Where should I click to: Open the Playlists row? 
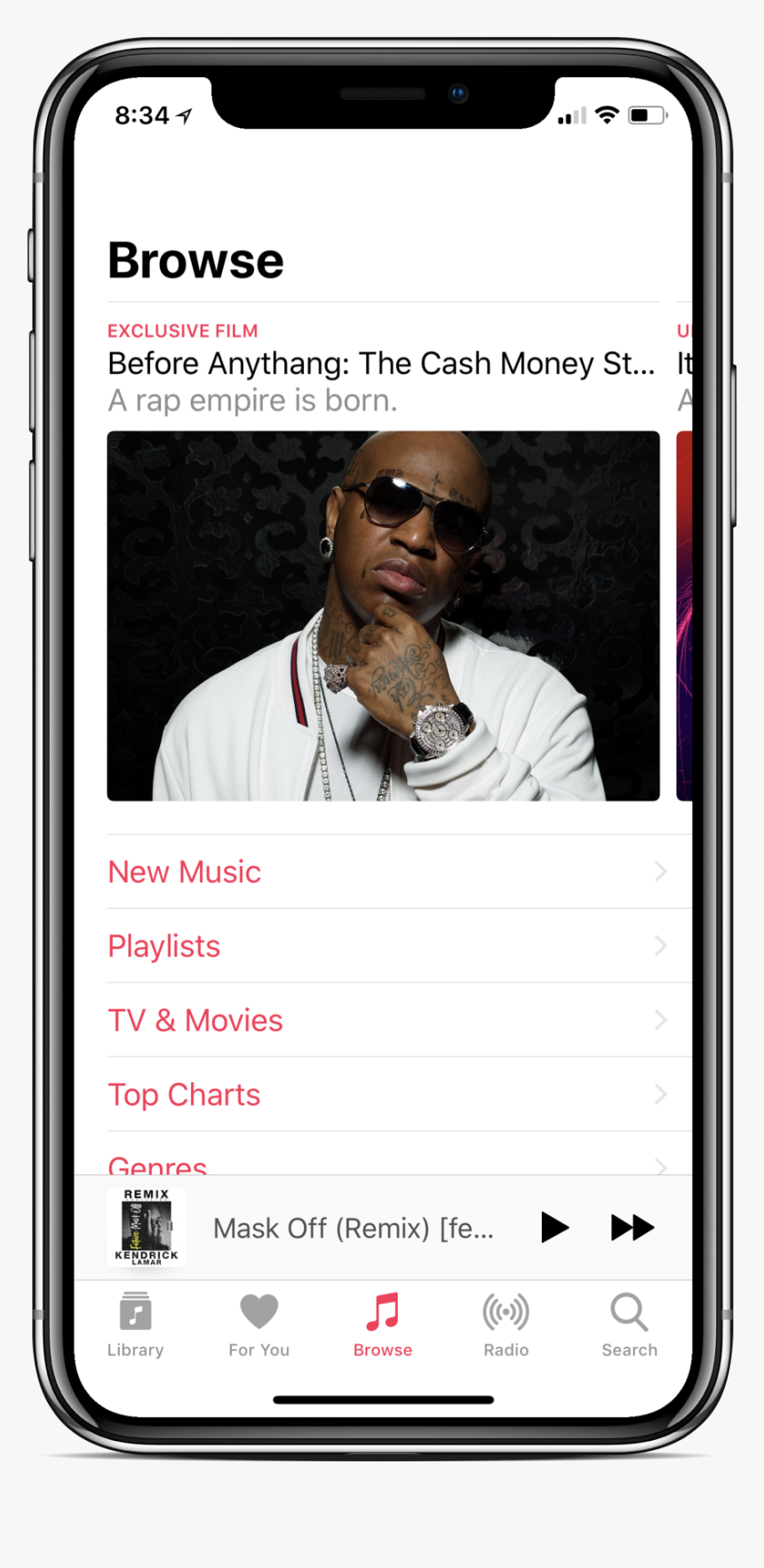pyautogui.click(x=386, y=946)
